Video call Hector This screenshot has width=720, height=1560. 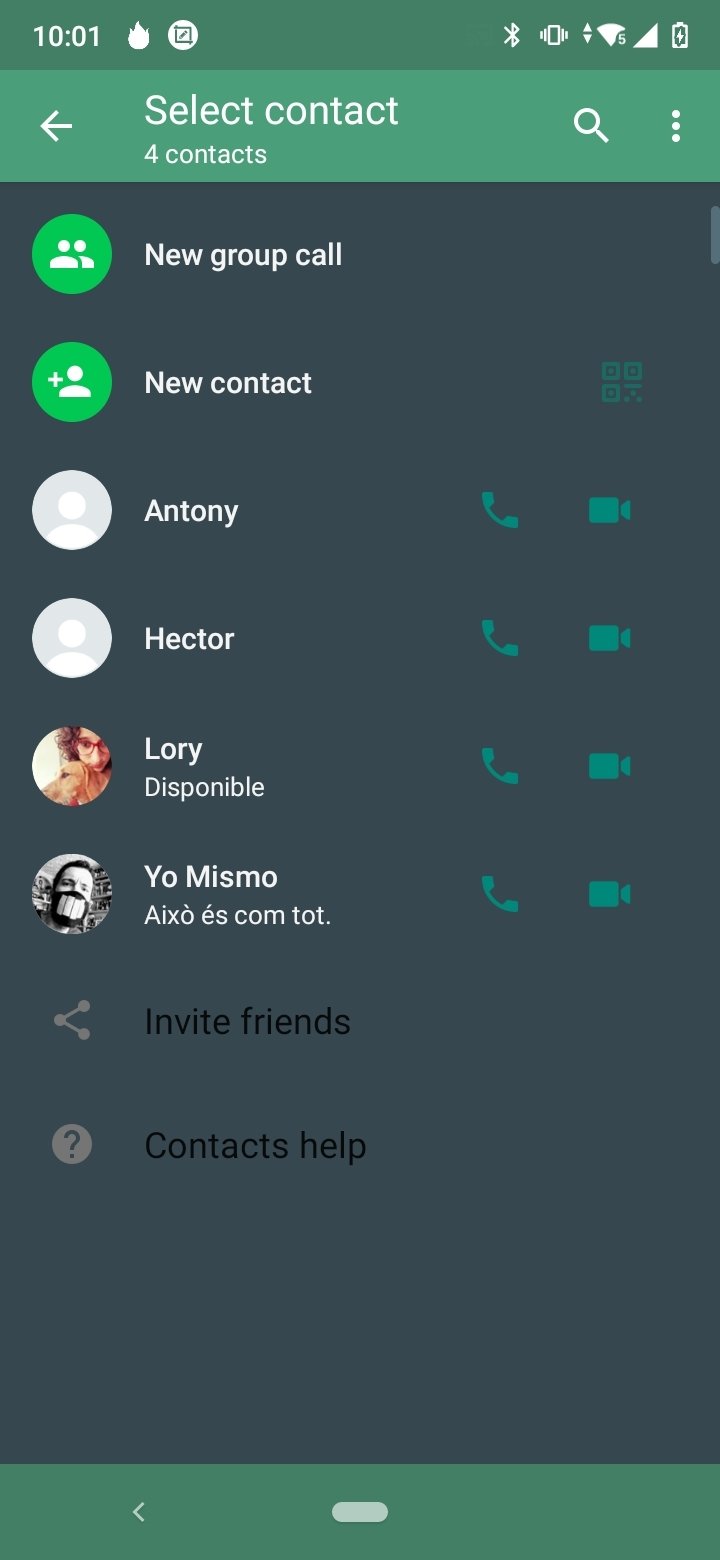tap(609, 638)
